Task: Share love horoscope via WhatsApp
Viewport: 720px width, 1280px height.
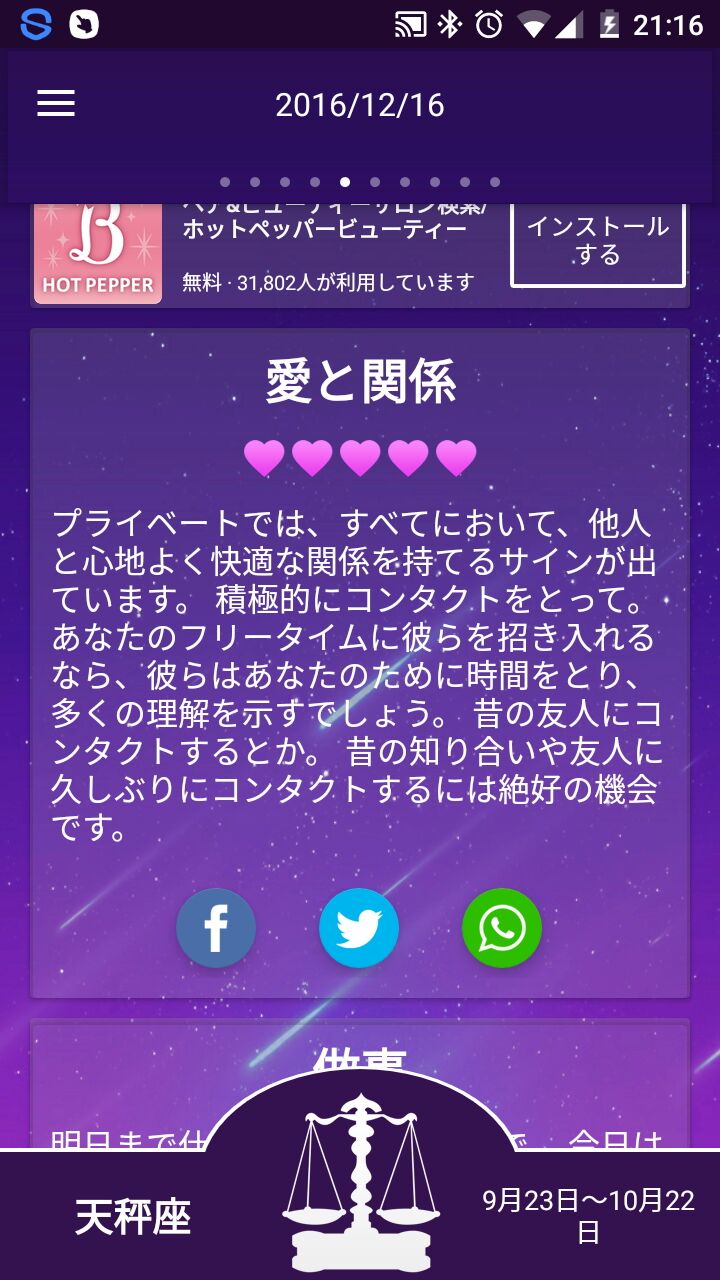Action: pyautogui.click(x=502, y=928)
